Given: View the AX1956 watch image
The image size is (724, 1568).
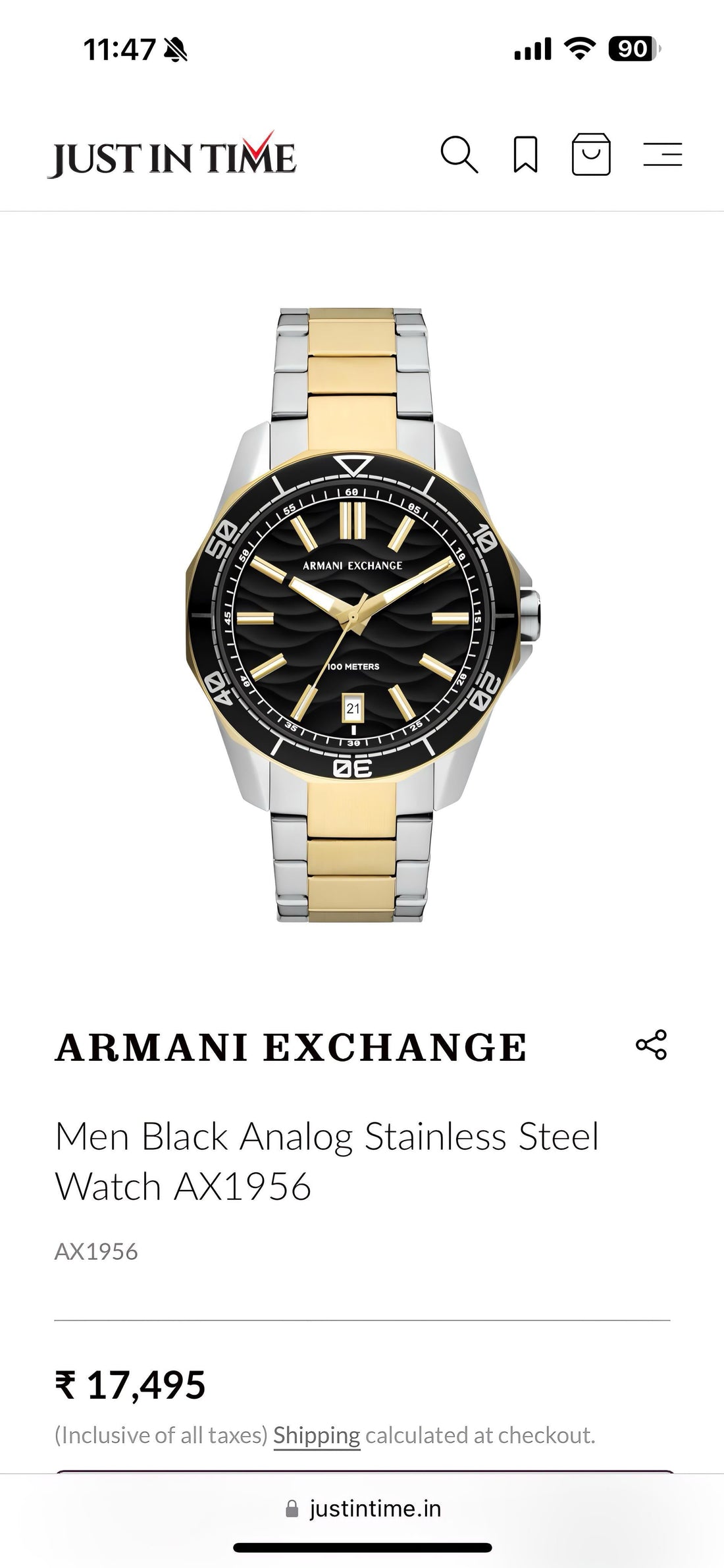Looking at the screenshot, I should 362,616.
